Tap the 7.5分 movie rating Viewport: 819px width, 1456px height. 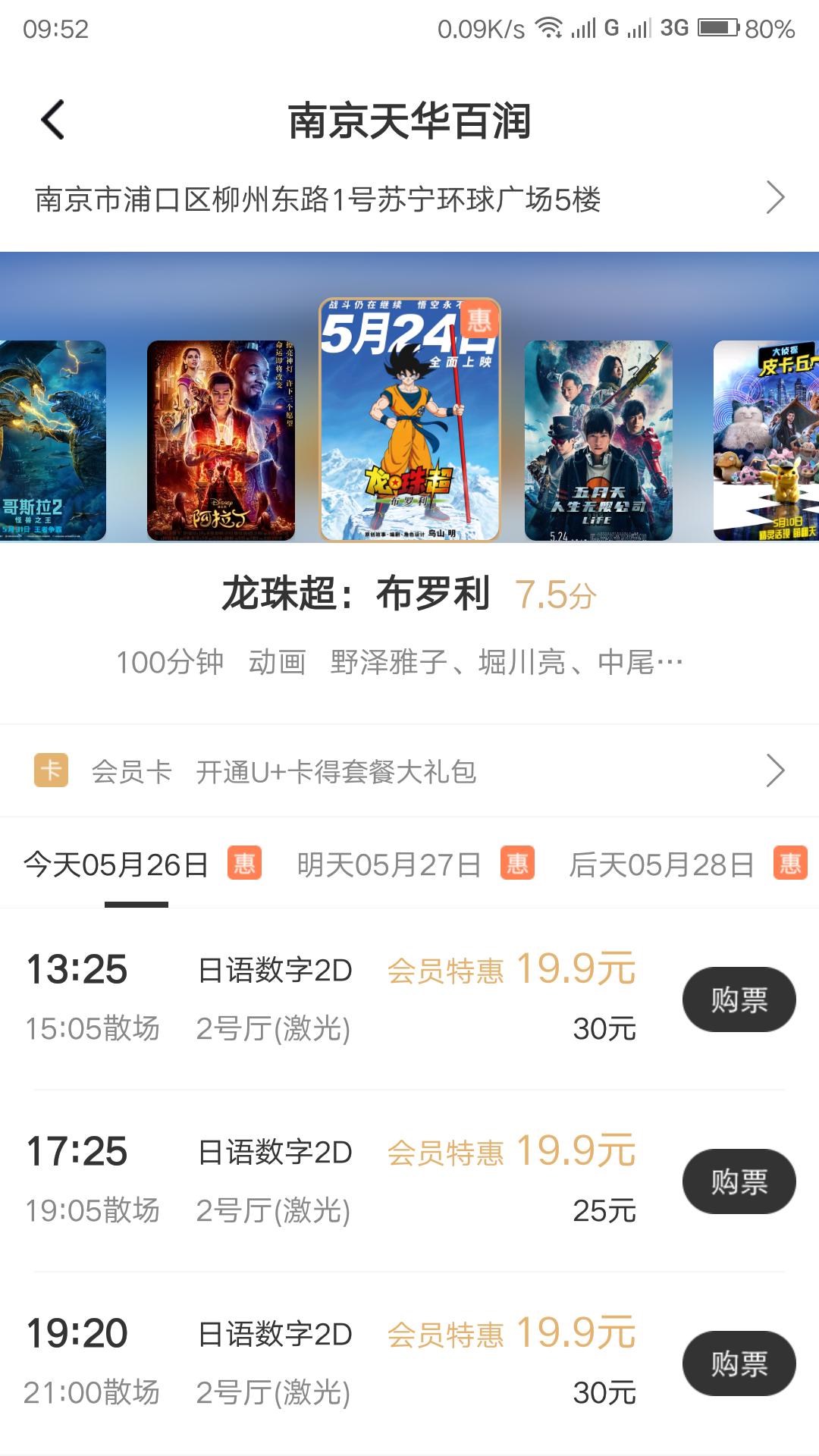coord(554,596)
